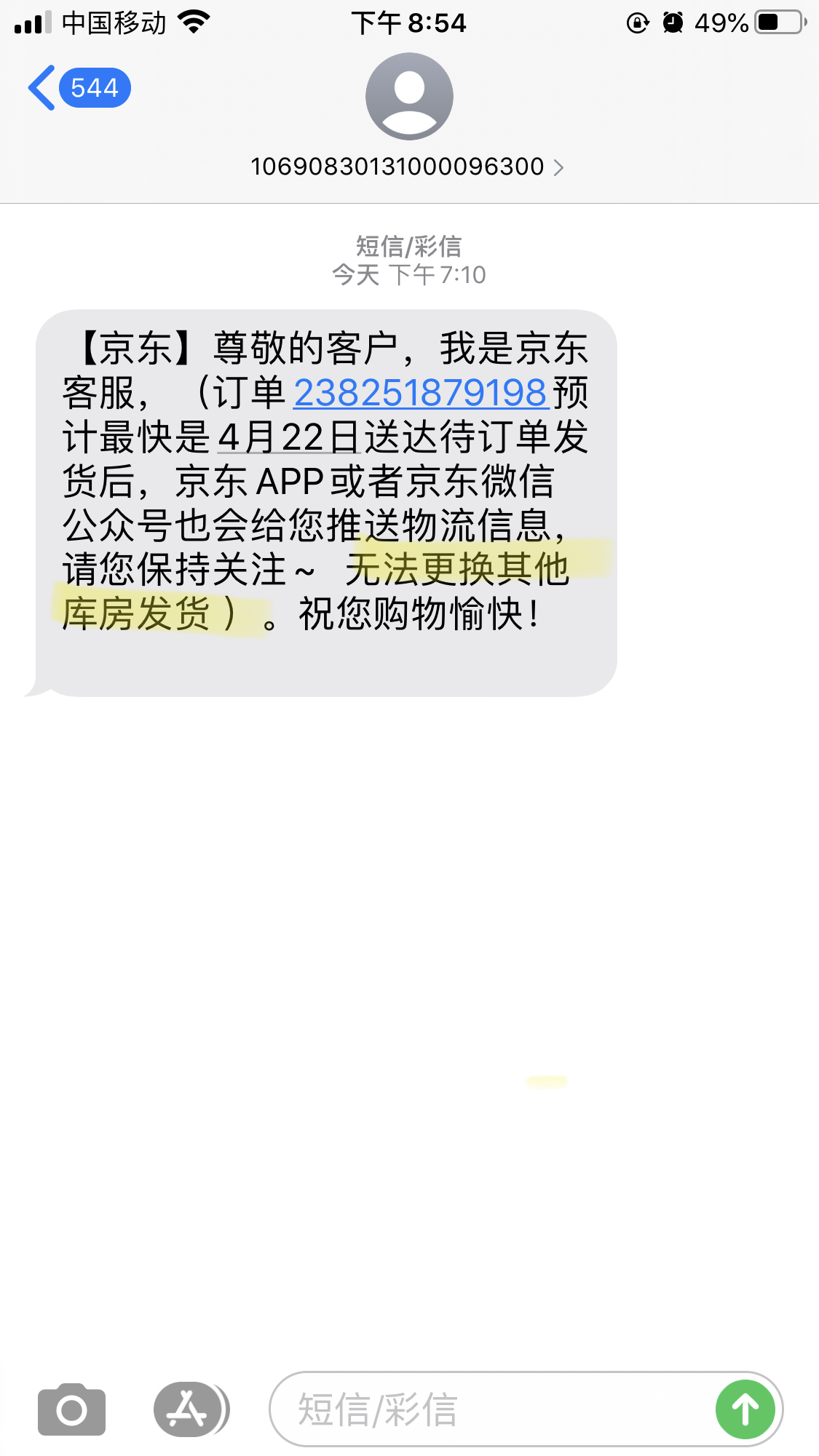Tap the battery indicator showing 49%
The image size is (819, 1456).
pos(774,22)
